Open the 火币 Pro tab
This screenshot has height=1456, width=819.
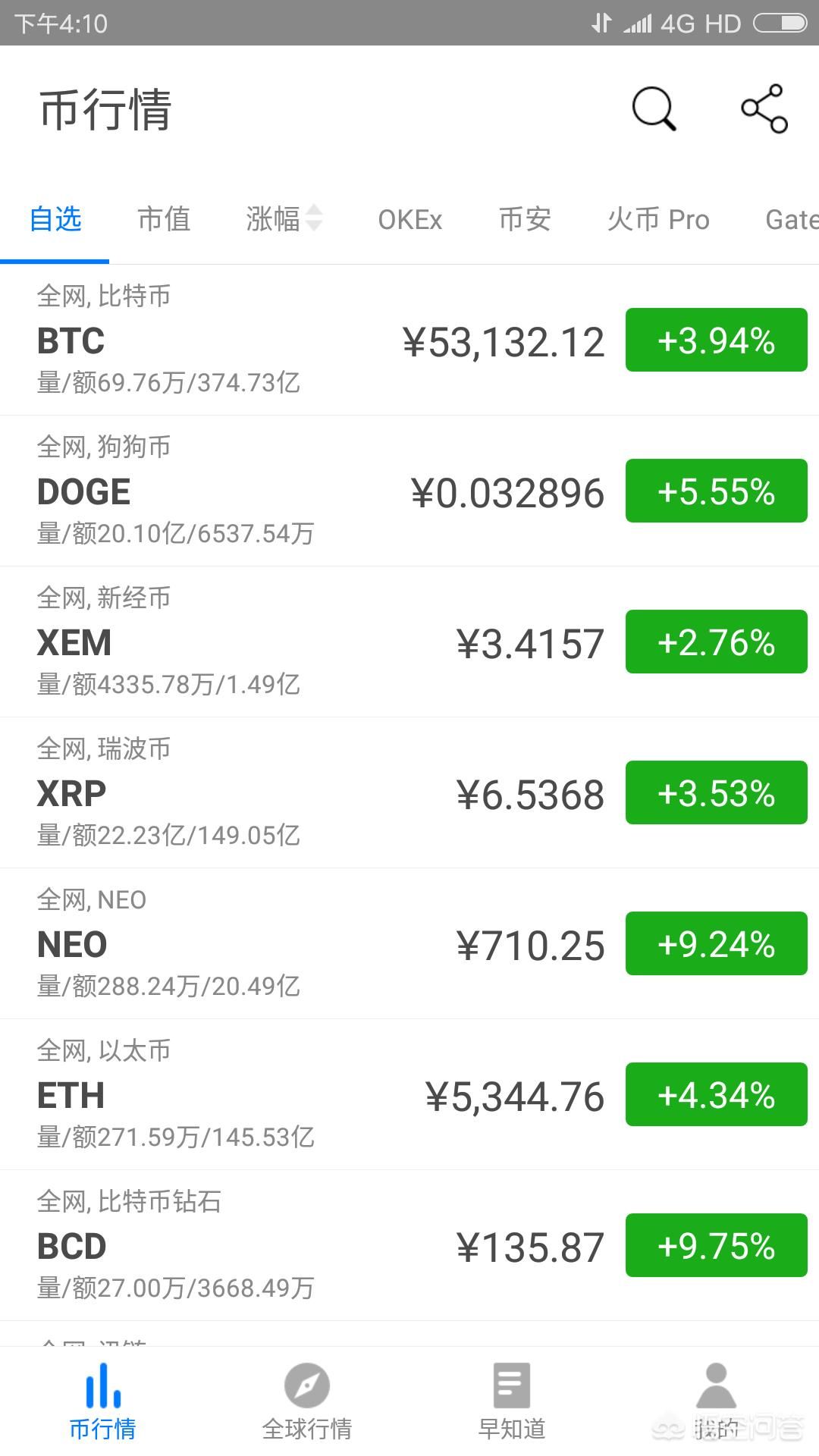click(x=658, y=219)
